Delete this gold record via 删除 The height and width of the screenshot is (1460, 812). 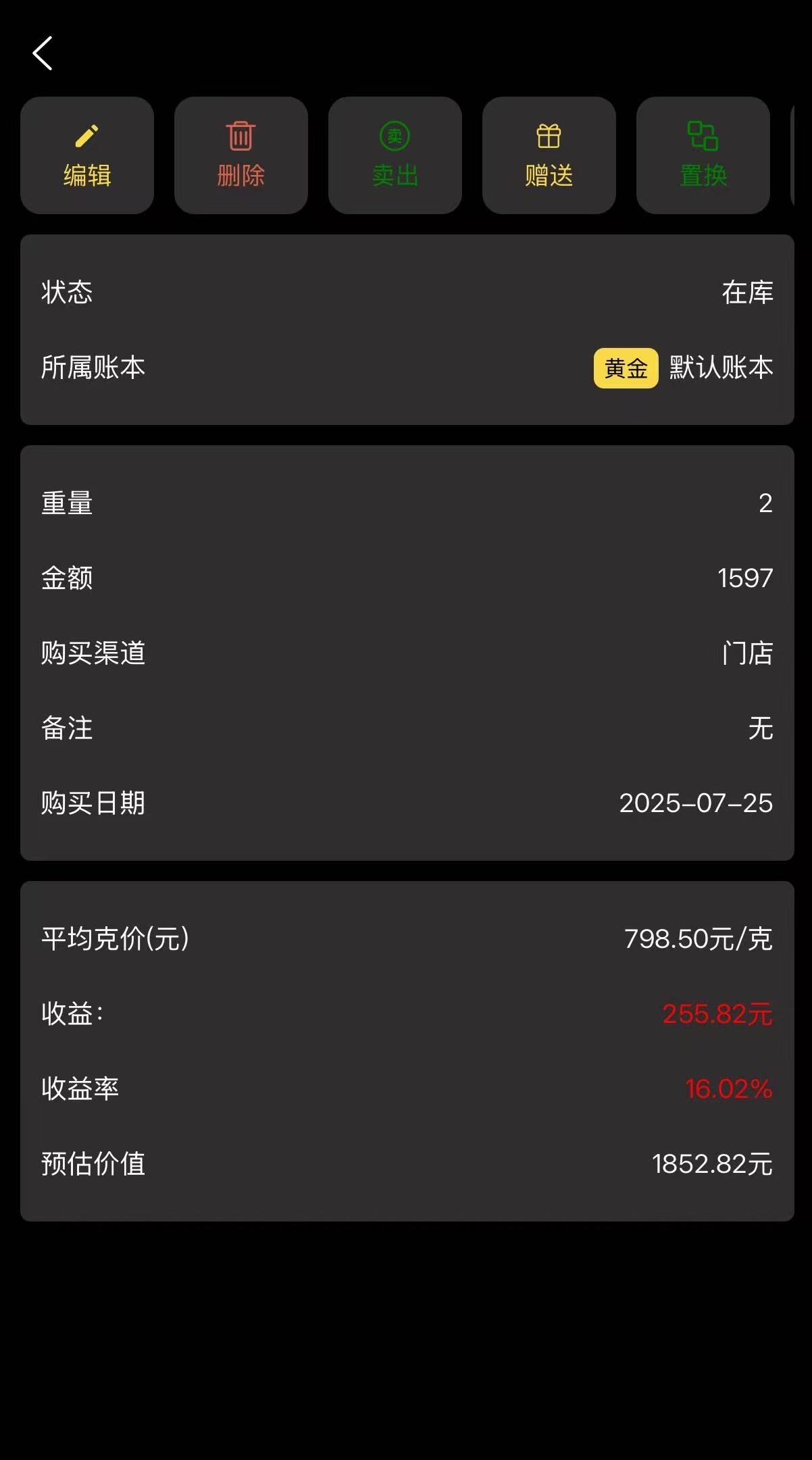point(241,155)
